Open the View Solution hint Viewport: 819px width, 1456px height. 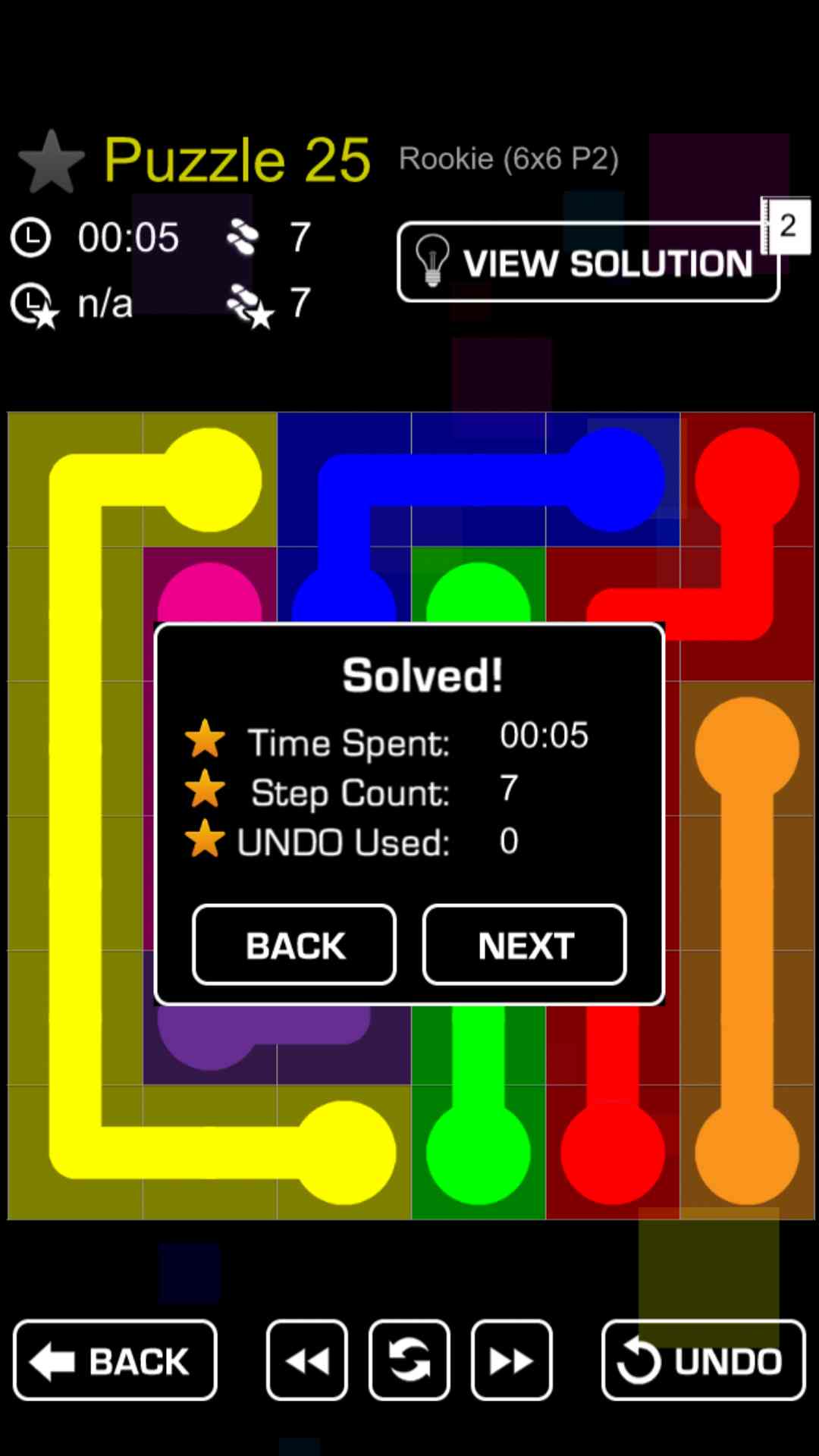point(588,262)
